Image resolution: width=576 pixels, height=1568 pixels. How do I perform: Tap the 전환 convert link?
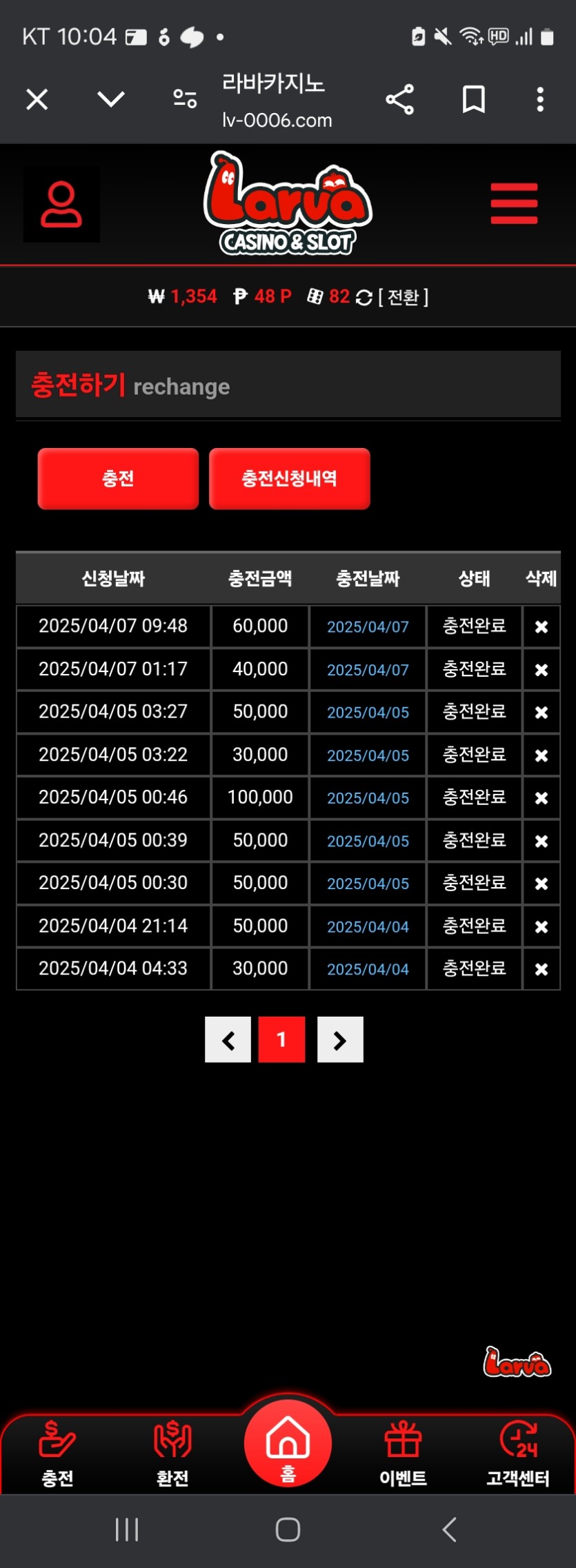pyautogui.click(x=403, y=297)
